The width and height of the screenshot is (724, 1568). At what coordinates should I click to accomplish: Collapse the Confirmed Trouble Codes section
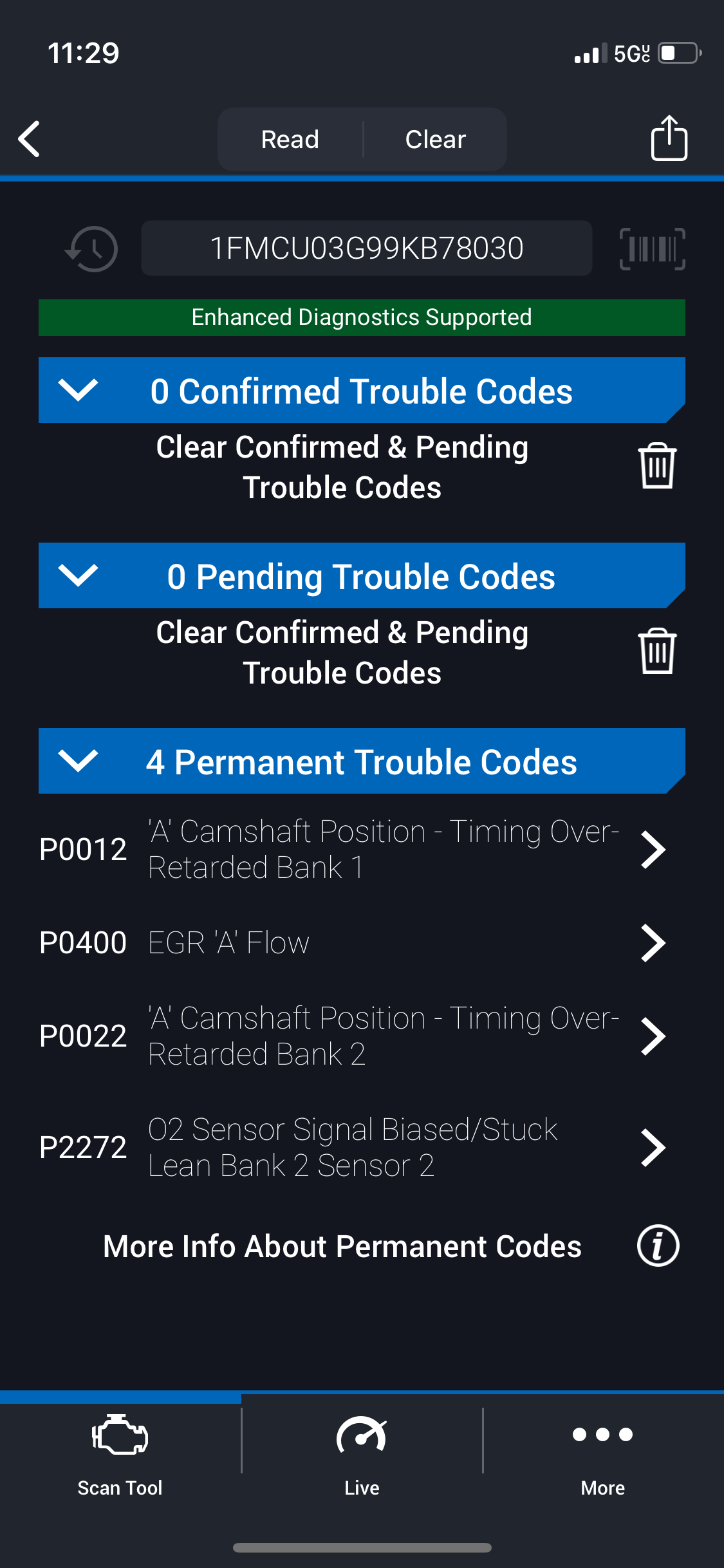coord(78,390)
